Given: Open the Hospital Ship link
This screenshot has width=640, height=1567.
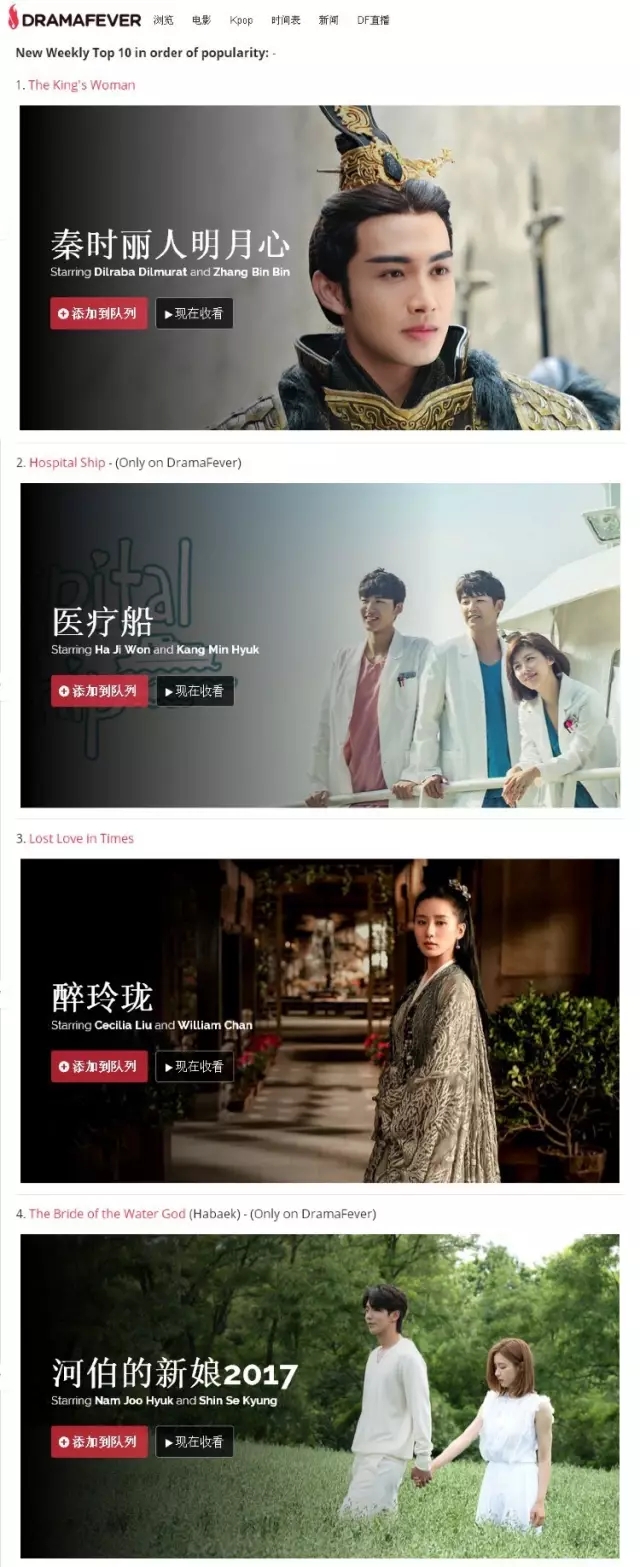Looking at the screenshot, I should click(67, 463).
